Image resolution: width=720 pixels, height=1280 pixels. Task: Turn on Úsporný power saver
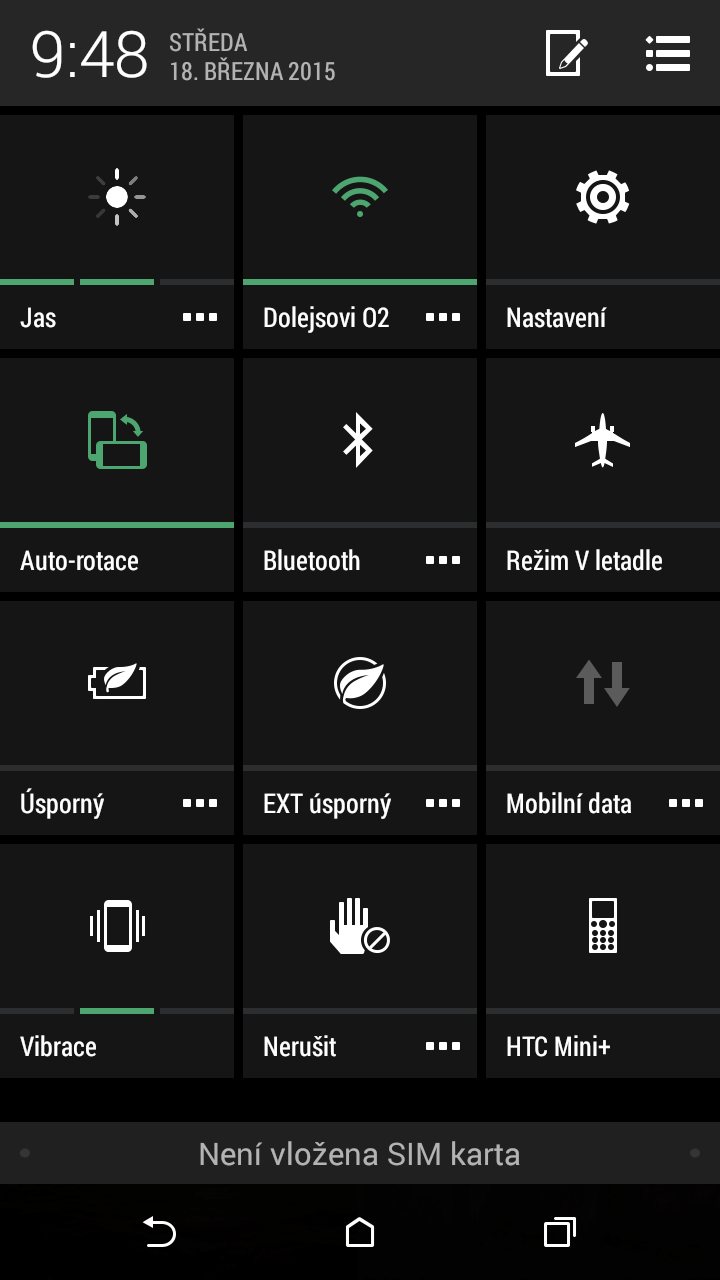(117, 683)
